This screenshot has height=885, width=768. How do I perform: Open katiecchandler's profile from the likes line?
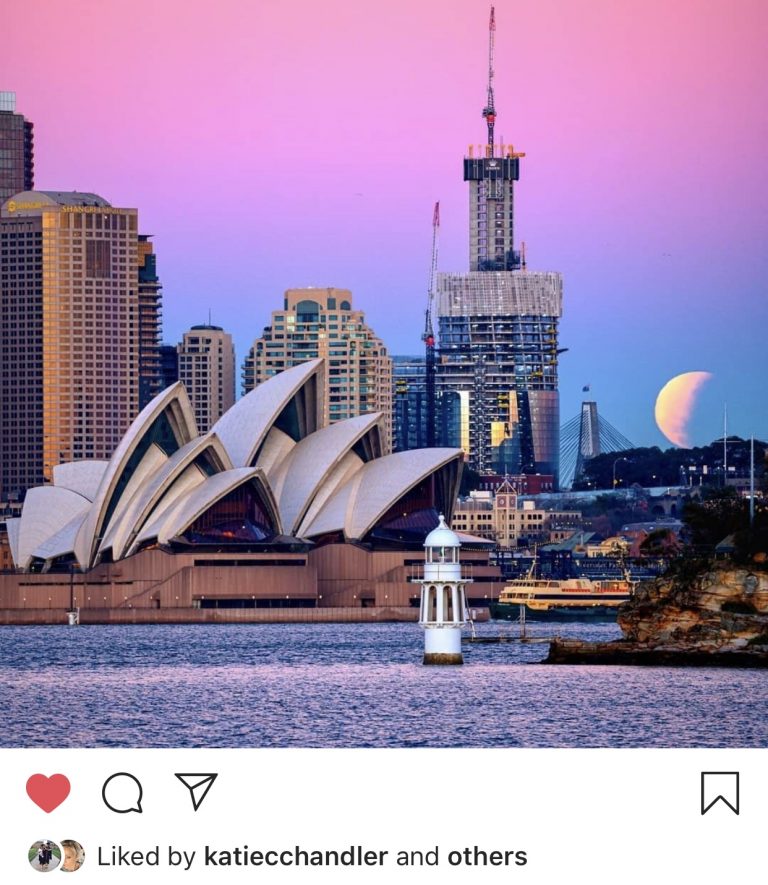(295, 857)
